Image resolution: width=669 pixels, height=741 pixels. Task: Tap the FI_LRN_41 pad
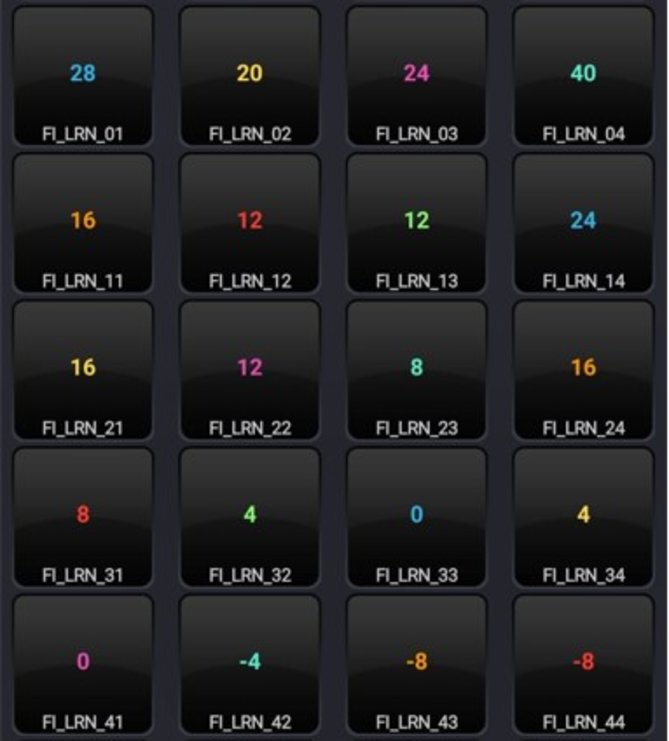coord(83,664)
